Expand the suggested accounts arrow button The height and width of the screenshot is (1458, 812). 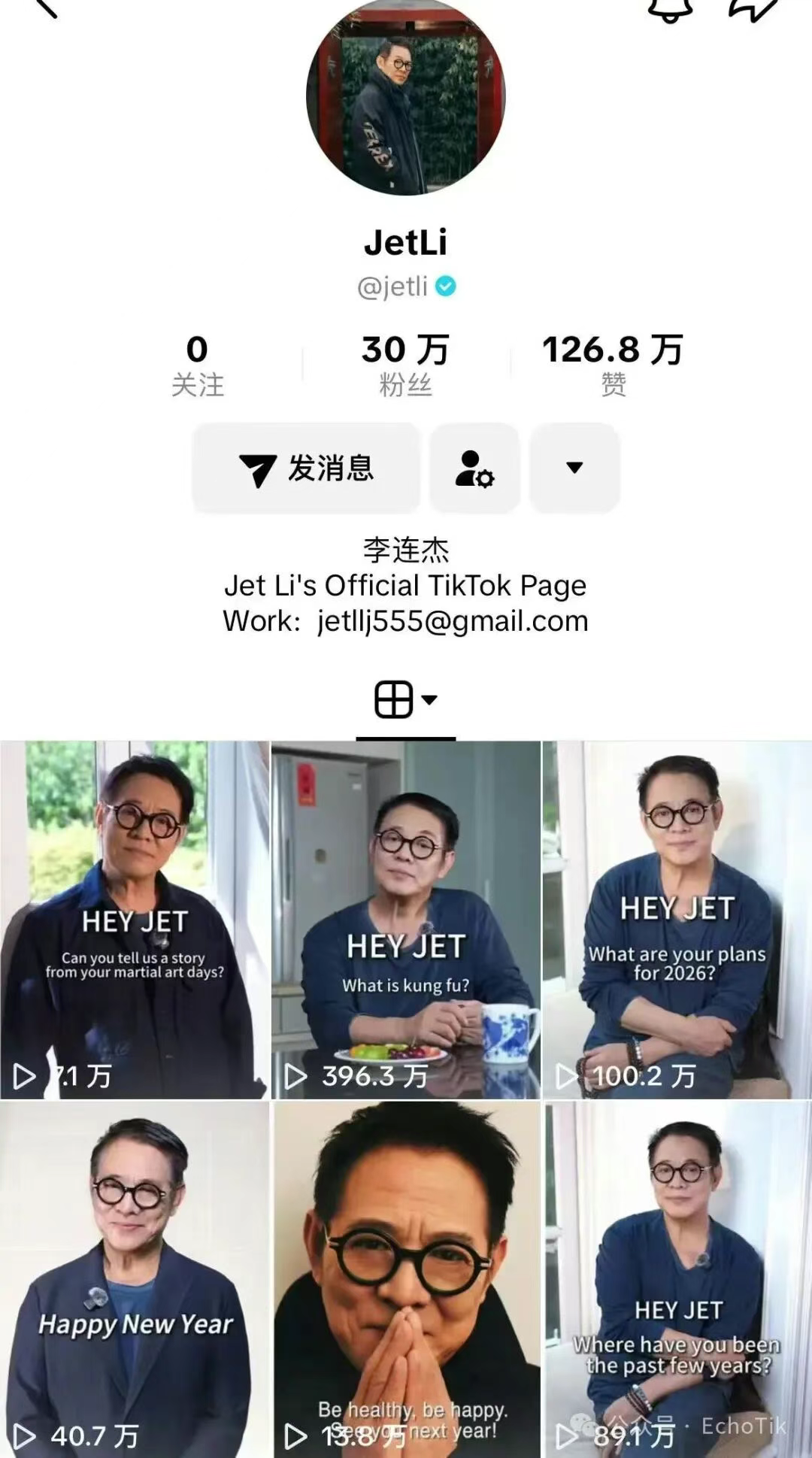click(x=574, y=468)
